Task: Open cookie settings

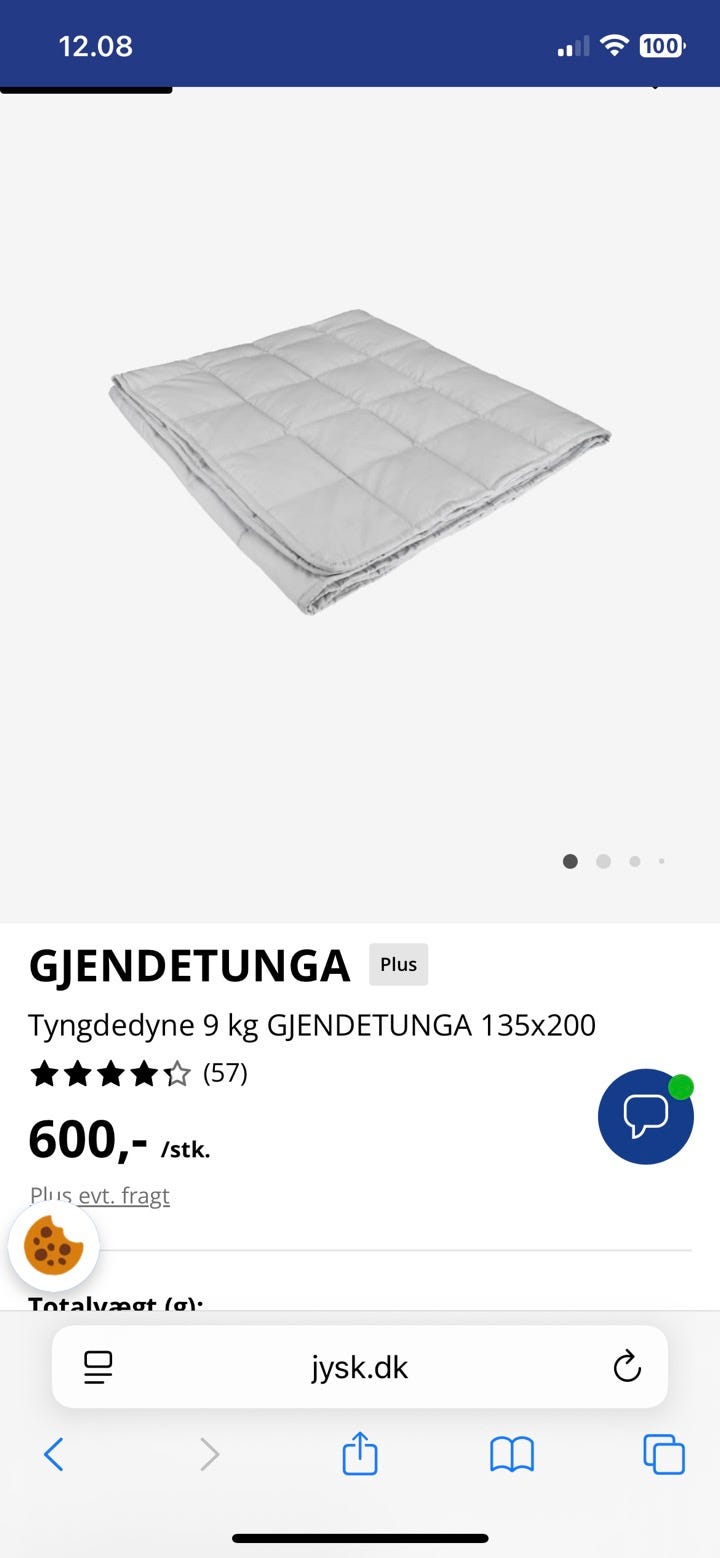Action: tap(54, 1246)
